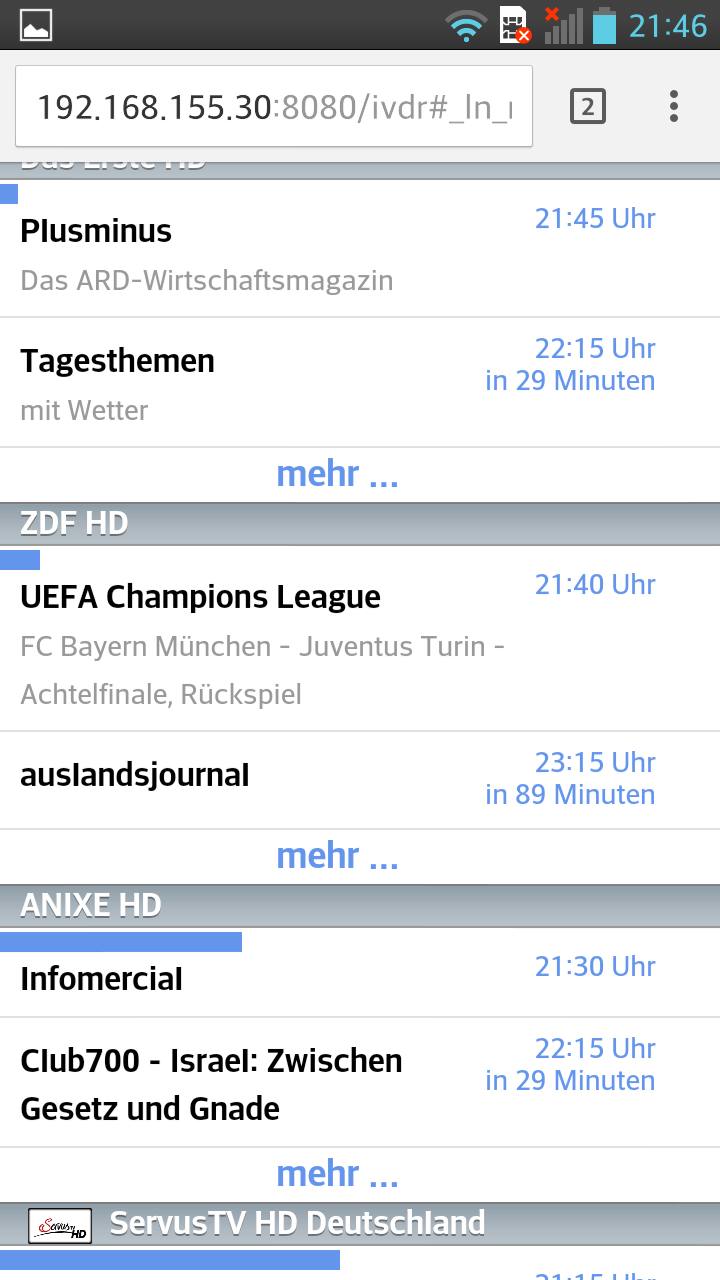Image resolution: width=720 pixels, height=1280 pixels.
Task: Open the UEFA Champions League entry
Action: click(300, 640)
